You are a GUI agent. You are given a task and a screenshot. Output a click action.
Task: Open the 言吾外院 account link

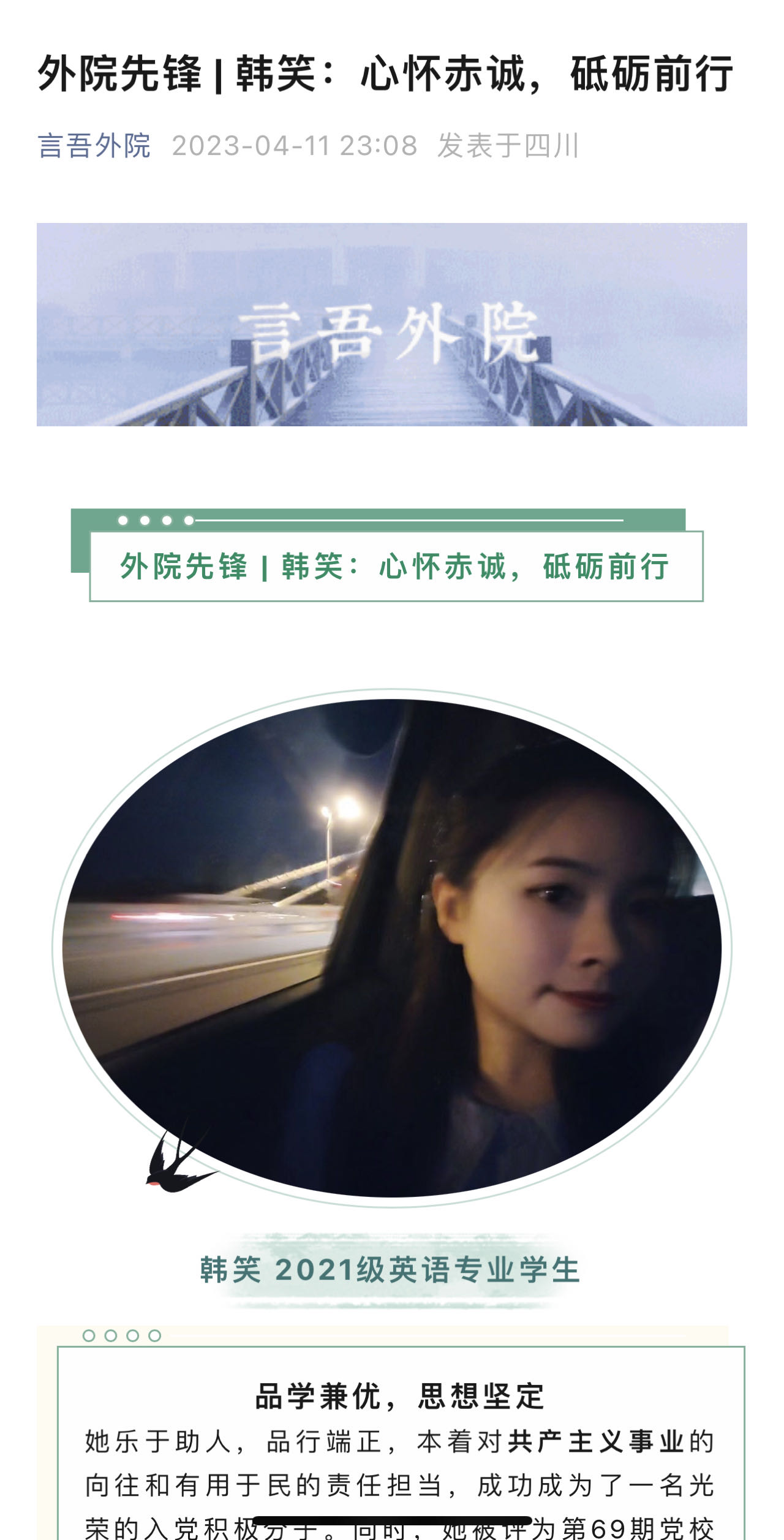pyautogui.click(x=94, y=146)
